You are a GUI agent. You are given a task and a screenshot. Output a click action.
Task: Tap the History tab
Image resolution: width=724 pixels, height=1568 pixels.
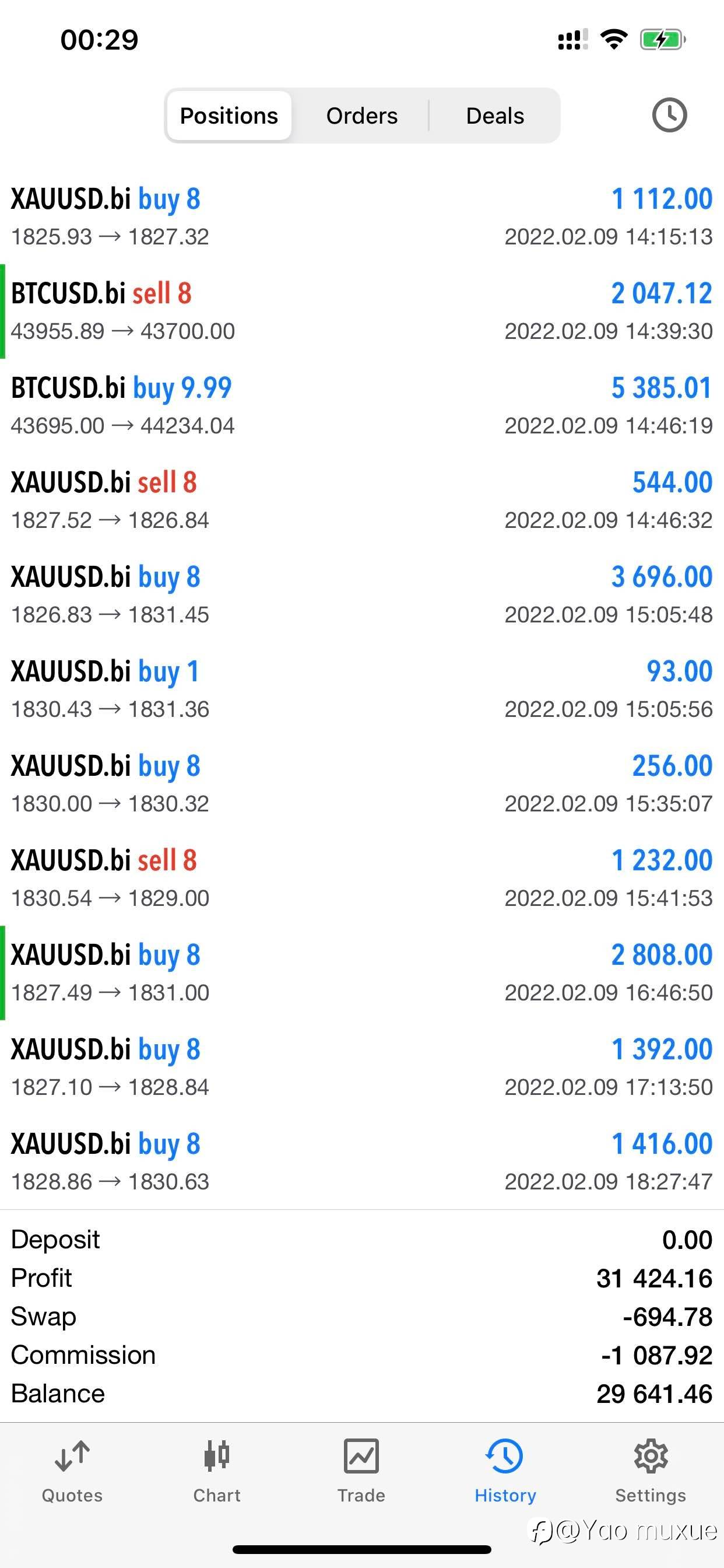point(505,1471)
